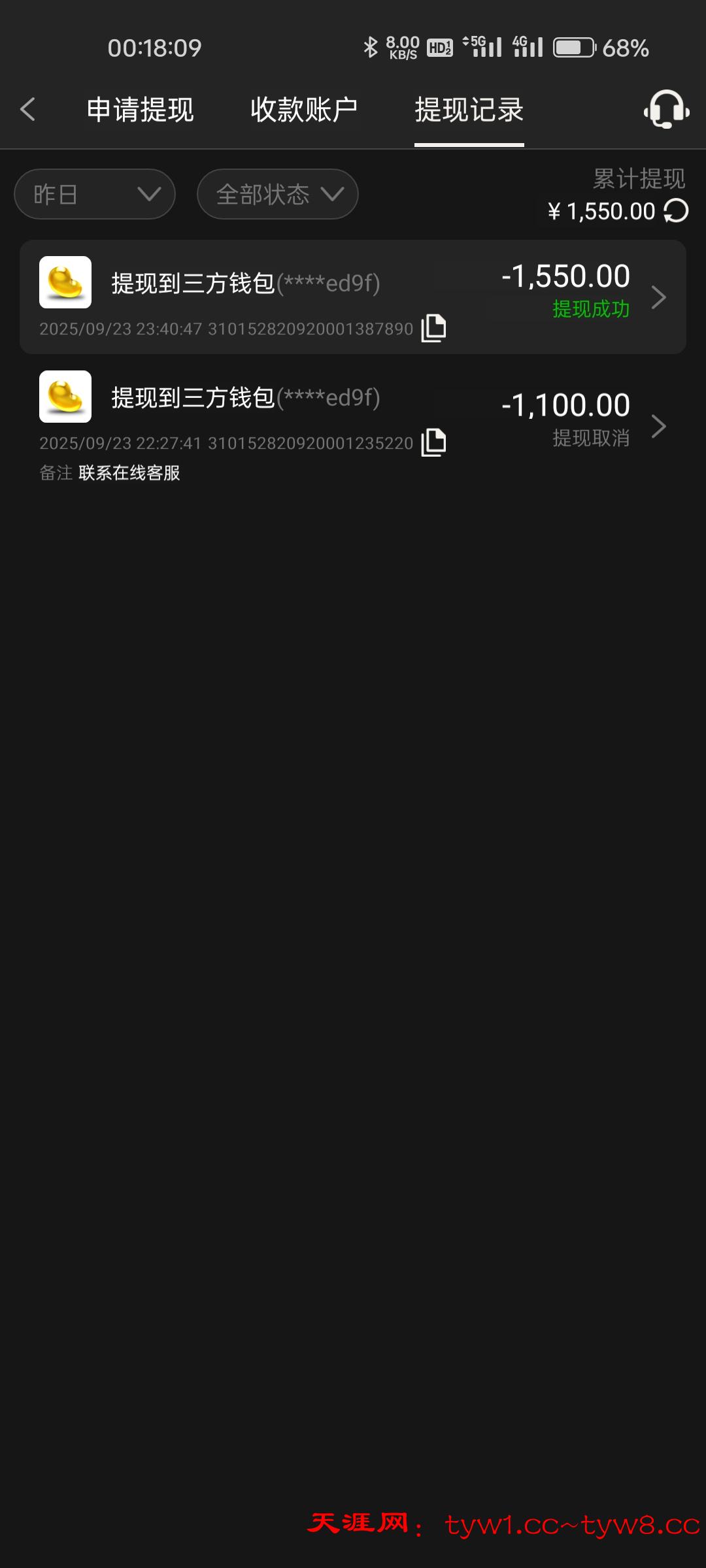
Task: Tap the back arrow to leave withdrawal page
Action: click(x=28, y=110)
